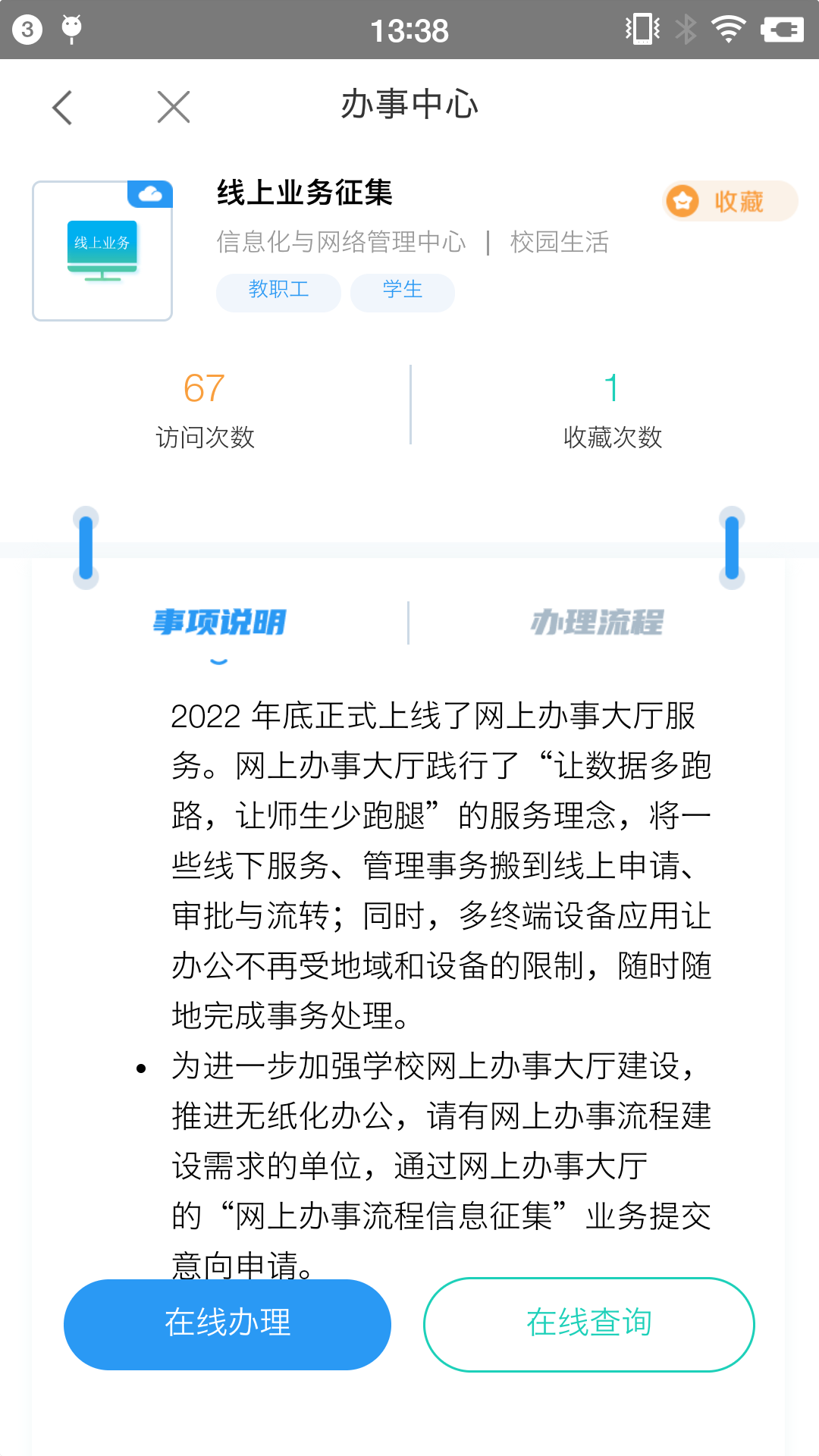Image resolution: width=819 pixels, height=1456 pixels.
Task: Tap the battery indicator in the status bar
Action: (780, 29)
